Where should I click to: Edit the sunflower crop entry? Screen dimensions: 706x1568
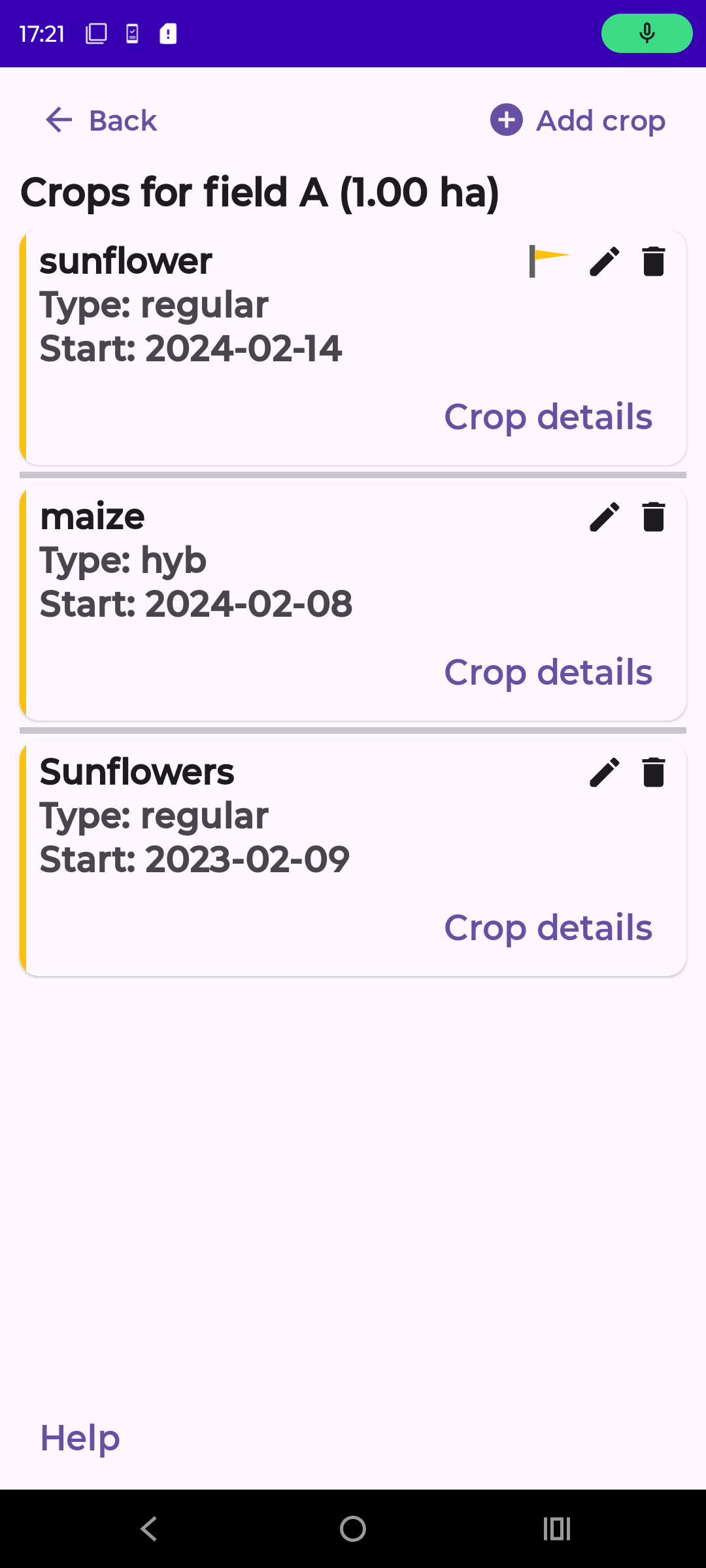pyautogui.click(x=603, y=261)
